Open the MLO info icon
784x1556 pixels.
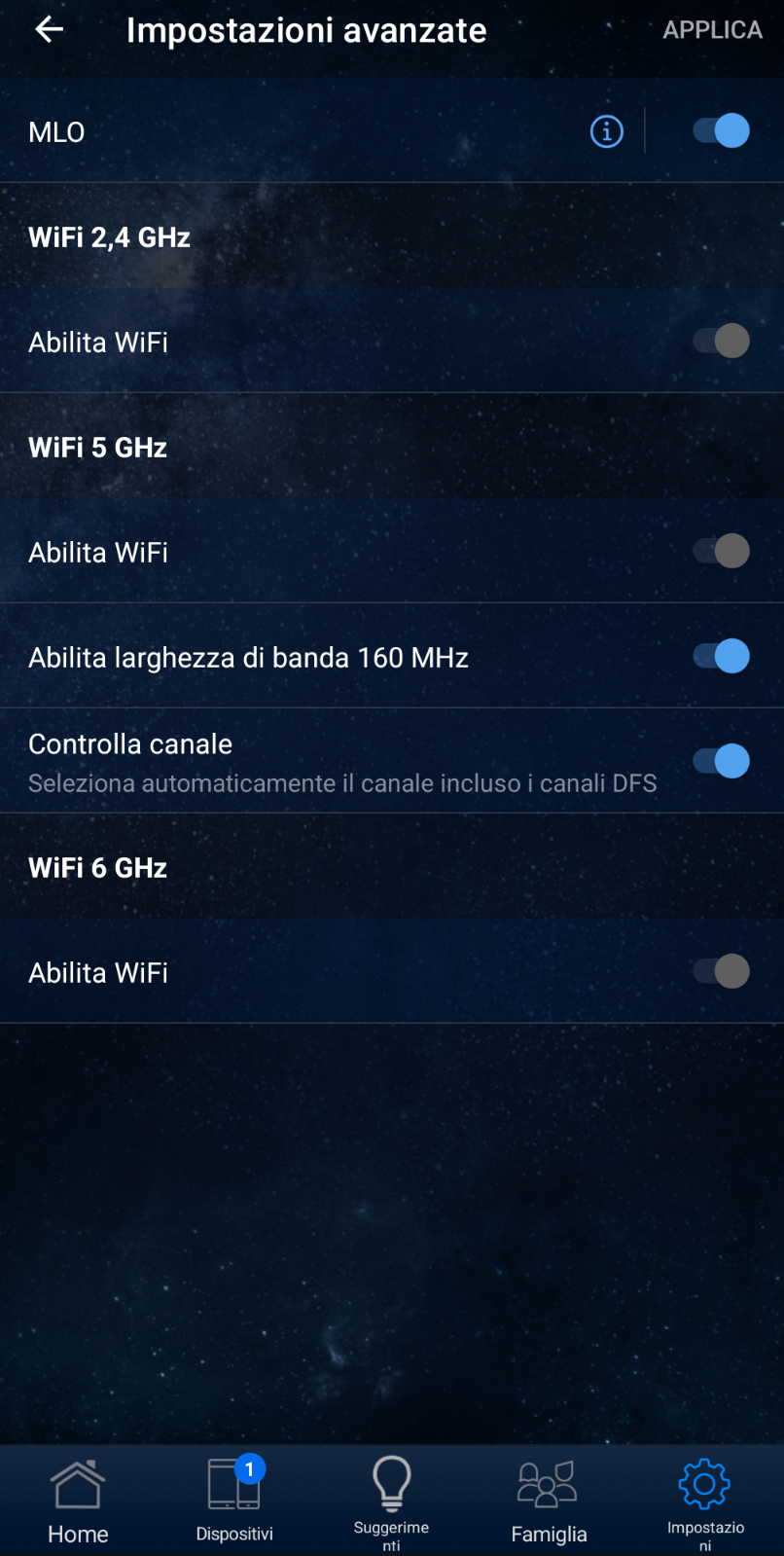point(607,131)
